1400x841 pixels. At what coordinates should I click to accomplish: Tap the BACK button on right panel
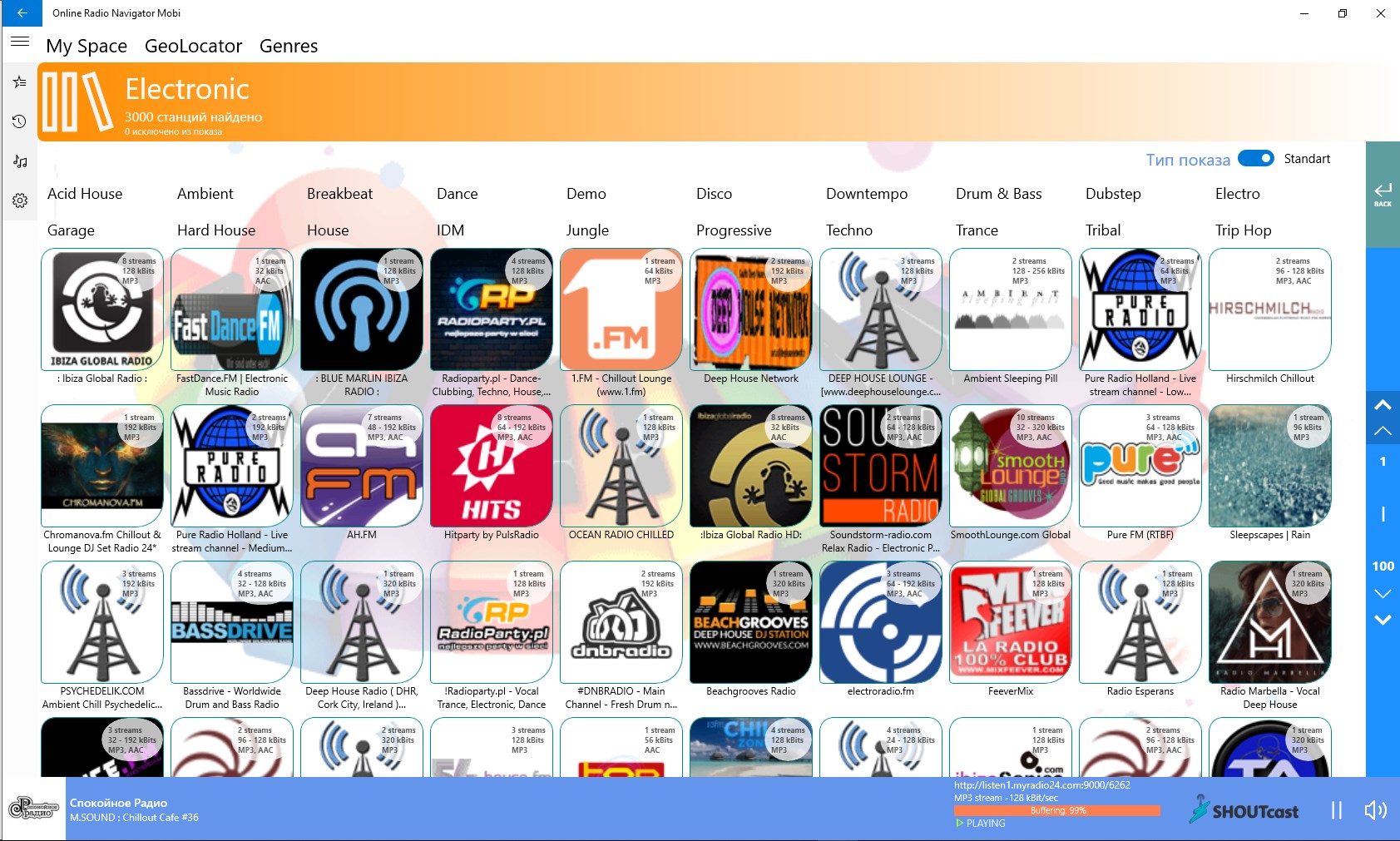tap(1383, 195)
